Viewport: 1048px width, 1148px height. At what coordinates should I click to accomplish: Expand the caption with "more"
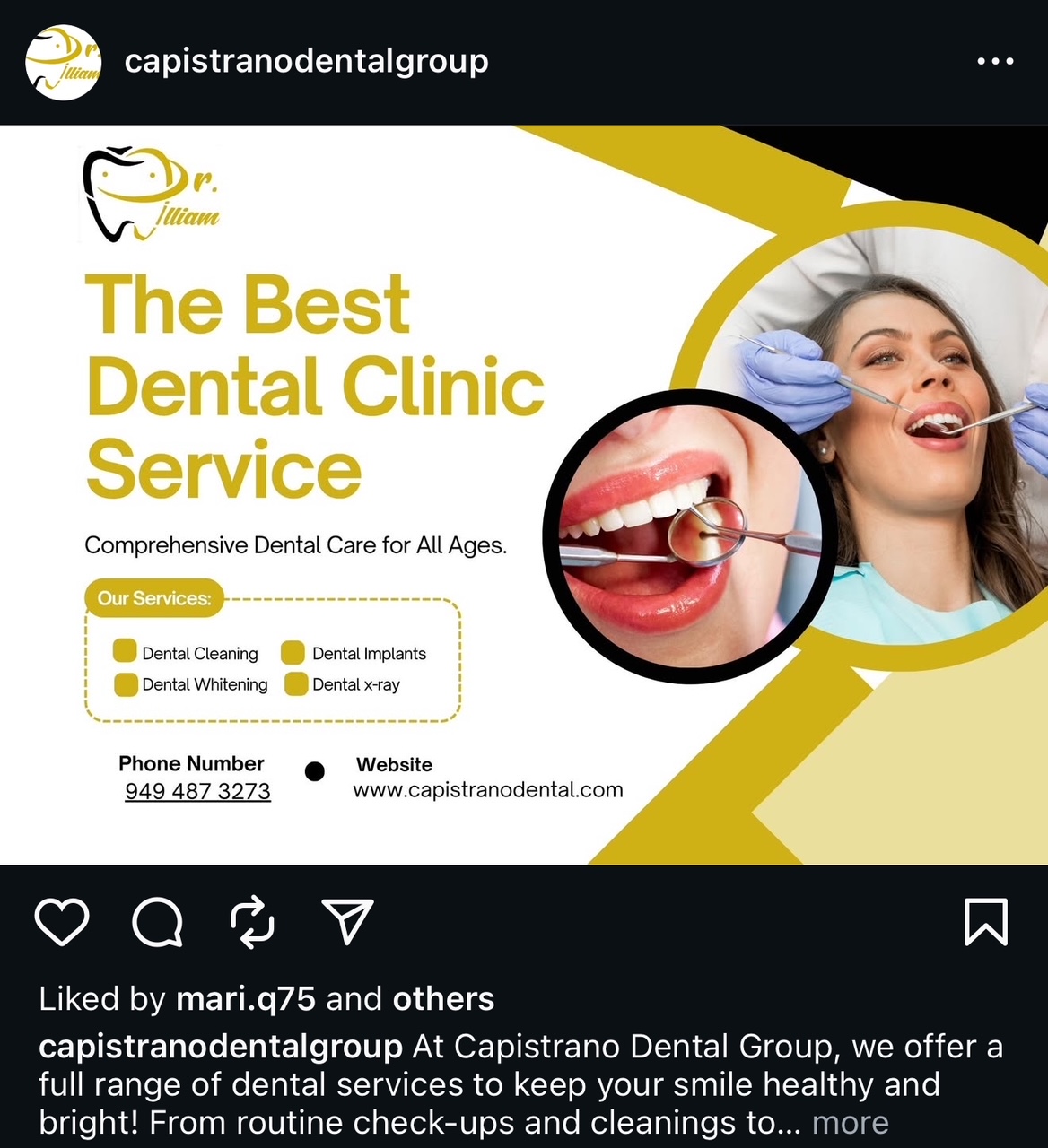850,1122
